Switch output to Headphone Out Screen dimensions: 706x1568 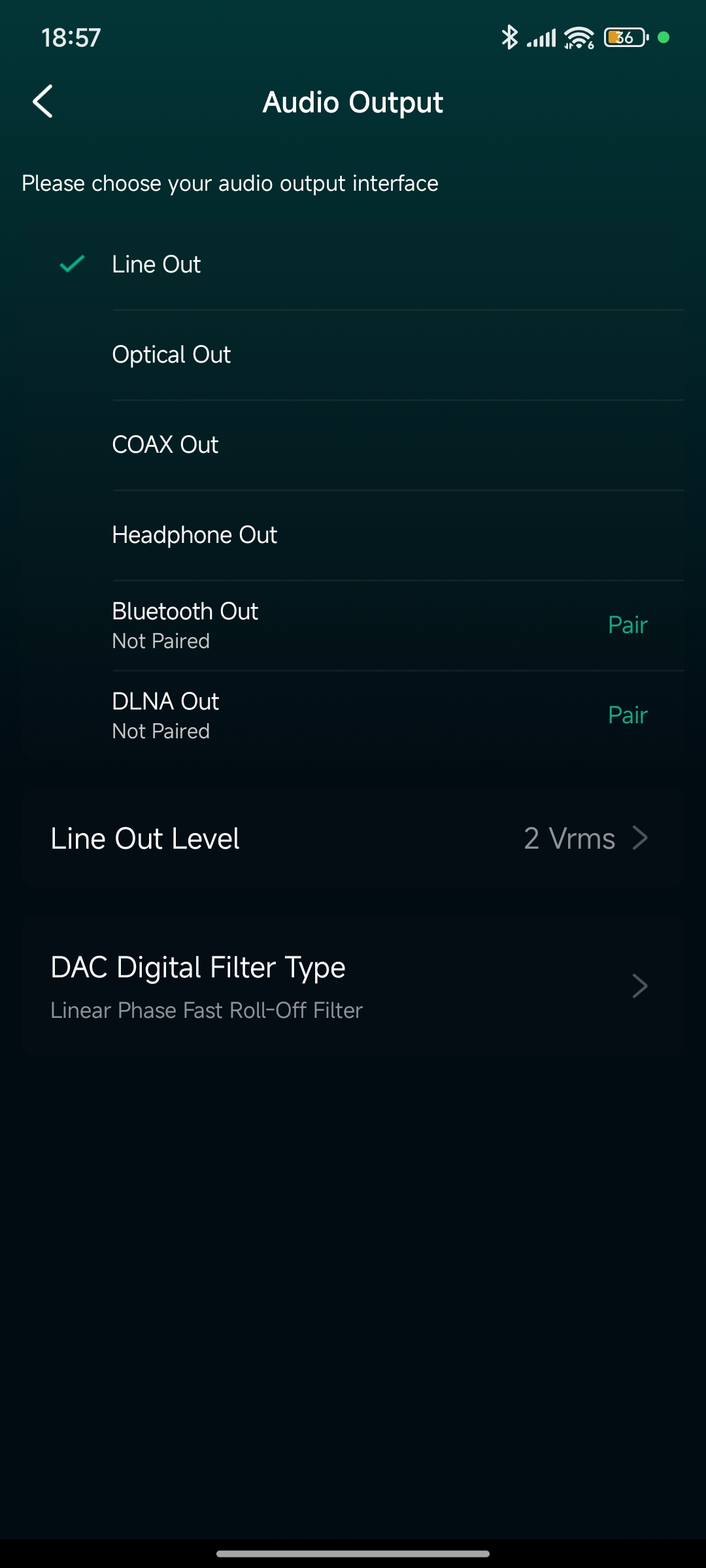pyautogui.click(x=353, y=535)
